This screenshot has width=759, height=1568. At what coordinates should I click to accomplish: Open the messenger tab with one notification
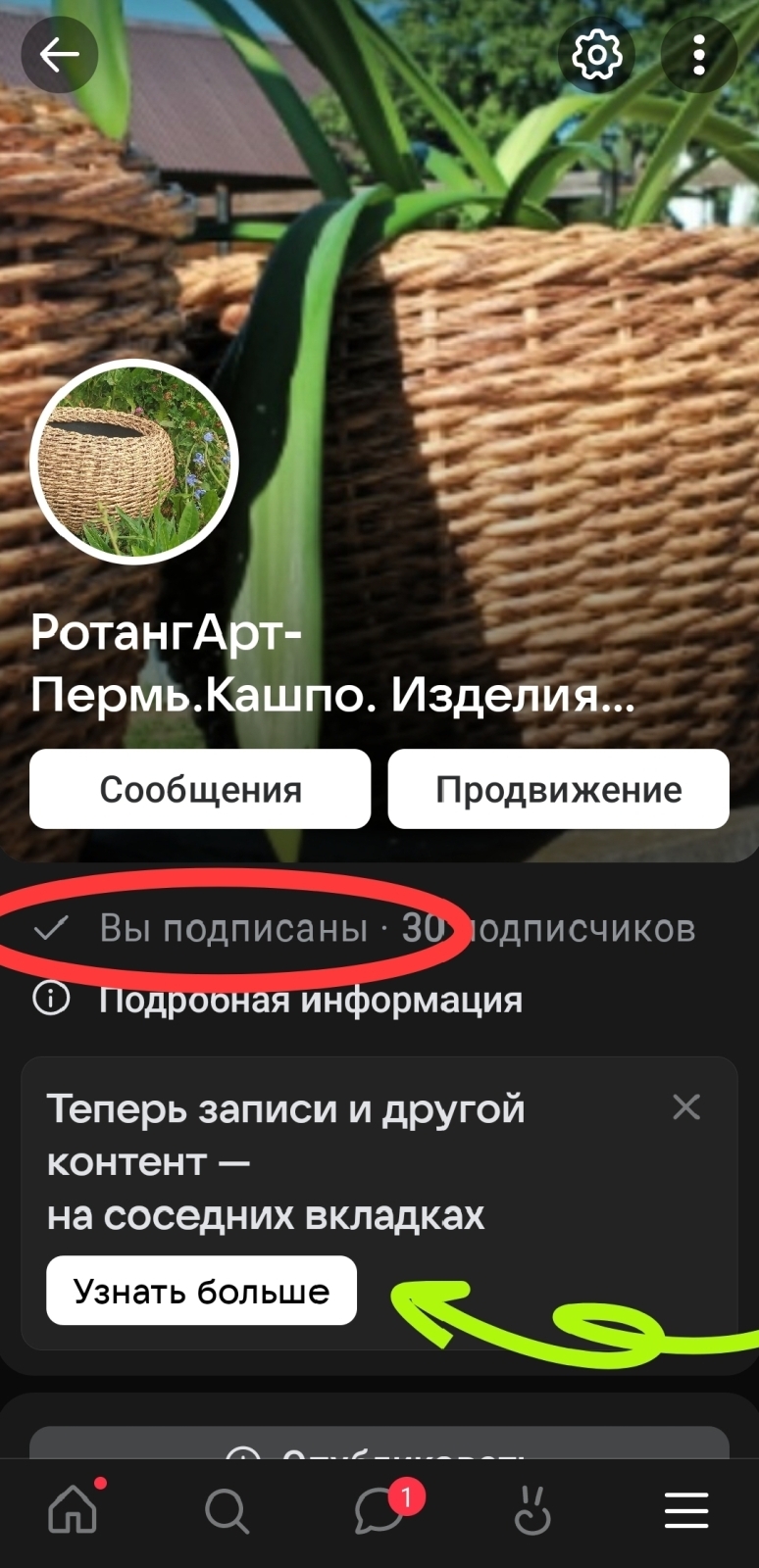click(380, 1510)
